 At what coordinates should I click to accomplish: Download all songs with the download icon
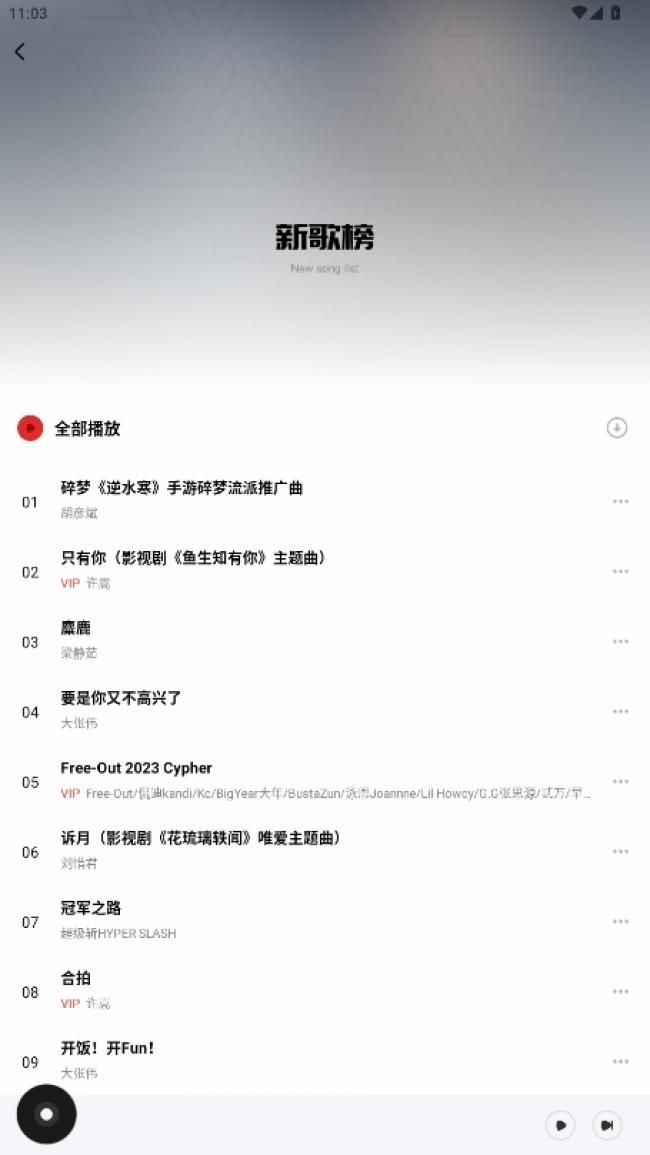[x=617, y=428]
